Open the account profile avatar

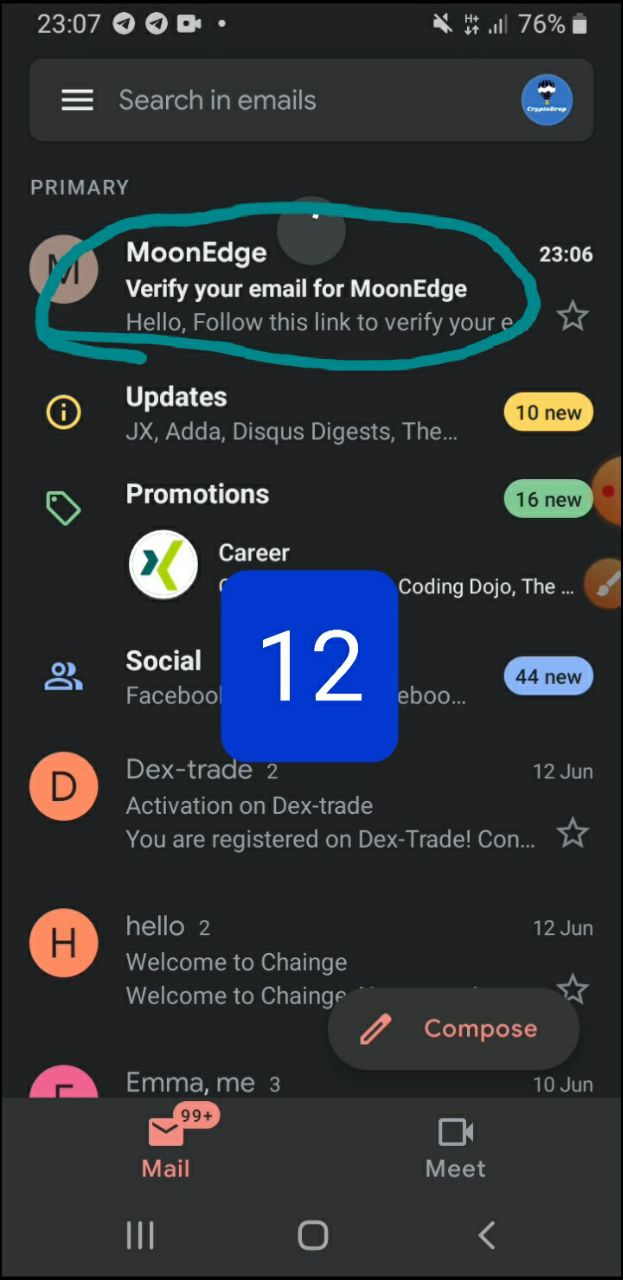pos(547,100)
